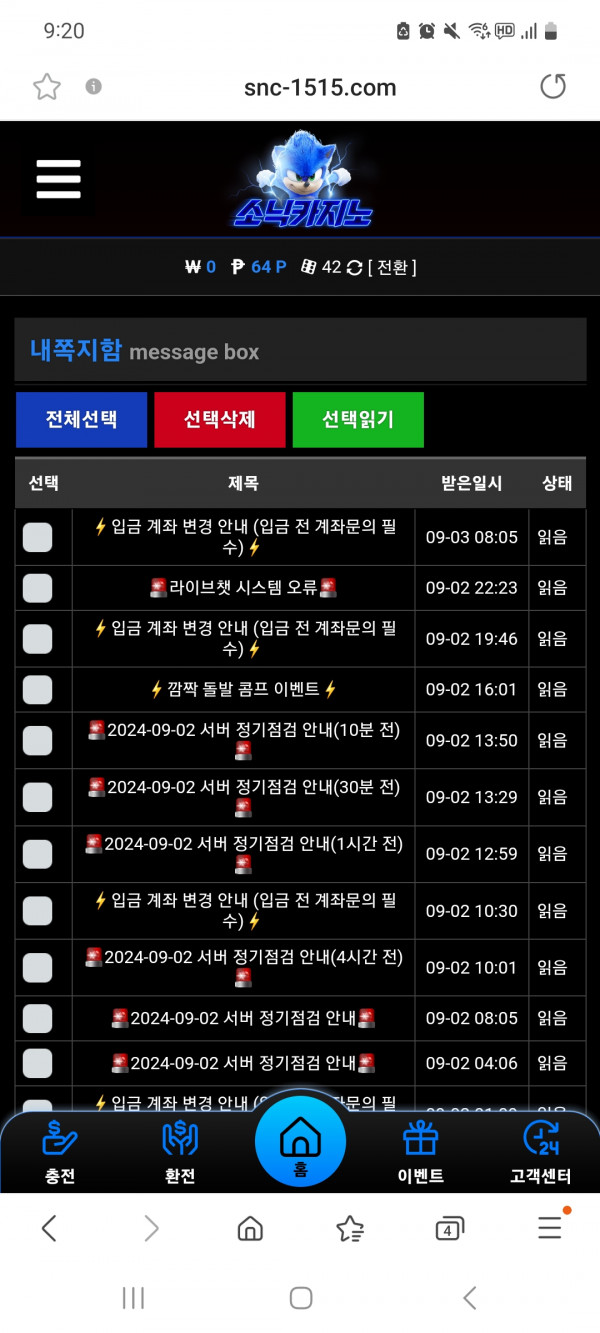600x1333 pixels.
Task: Open the browser tabs switcher
Action: [449, 1228]
